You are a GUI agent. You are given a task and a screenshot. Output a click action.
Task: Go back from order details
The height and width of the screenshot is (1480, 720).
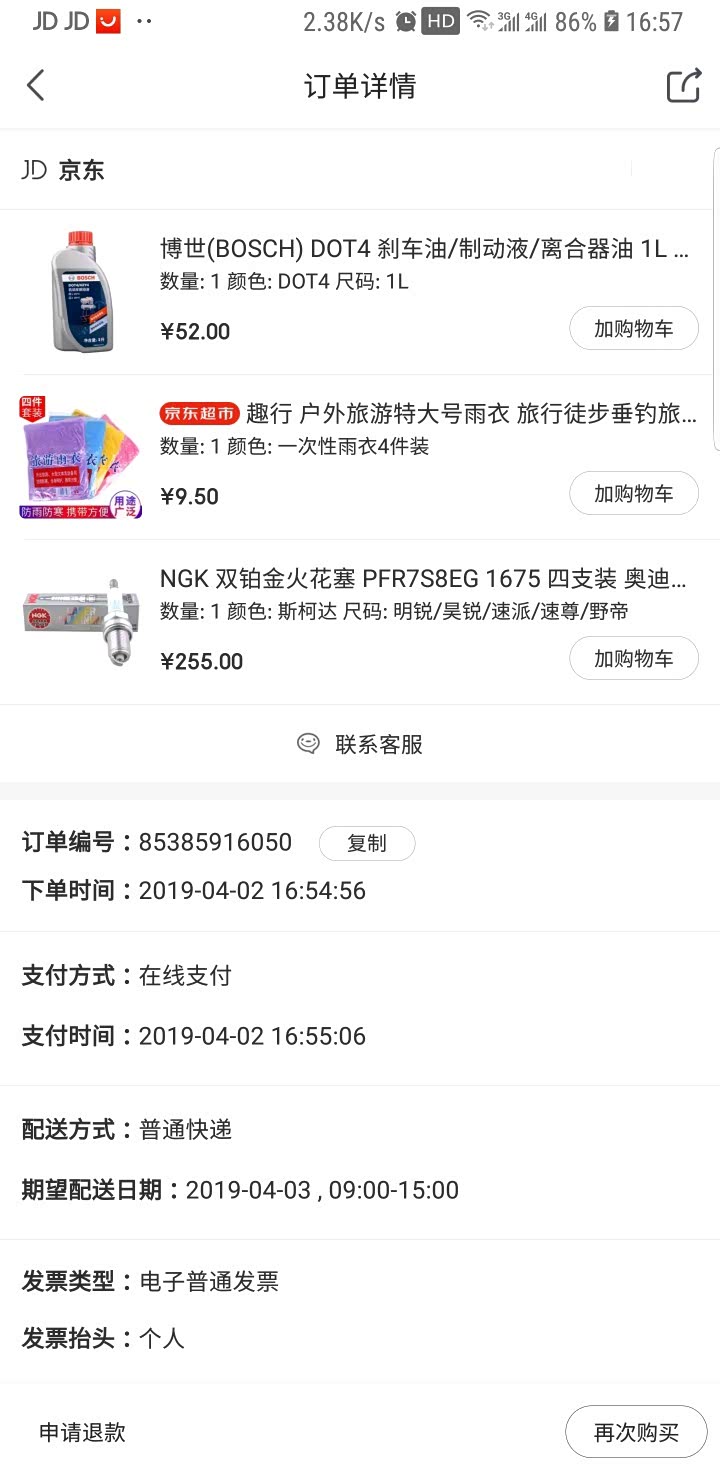tap(36, 86)
